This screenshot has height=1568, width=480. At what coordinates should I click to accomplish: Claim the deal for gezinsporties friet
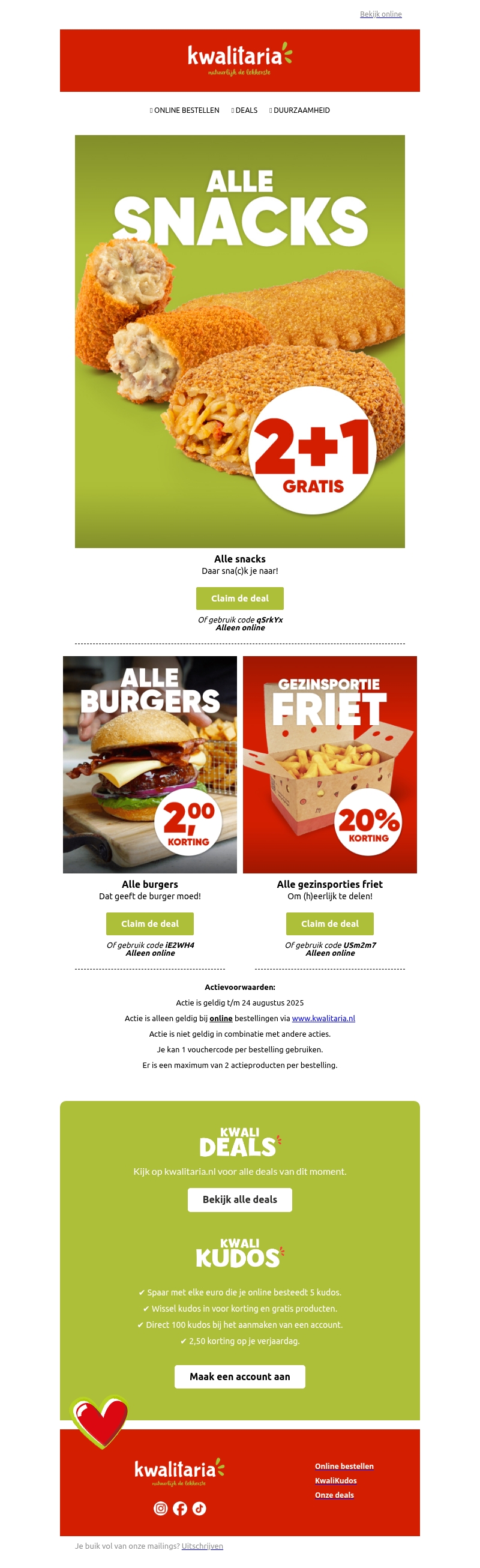[x=330, y=923]
